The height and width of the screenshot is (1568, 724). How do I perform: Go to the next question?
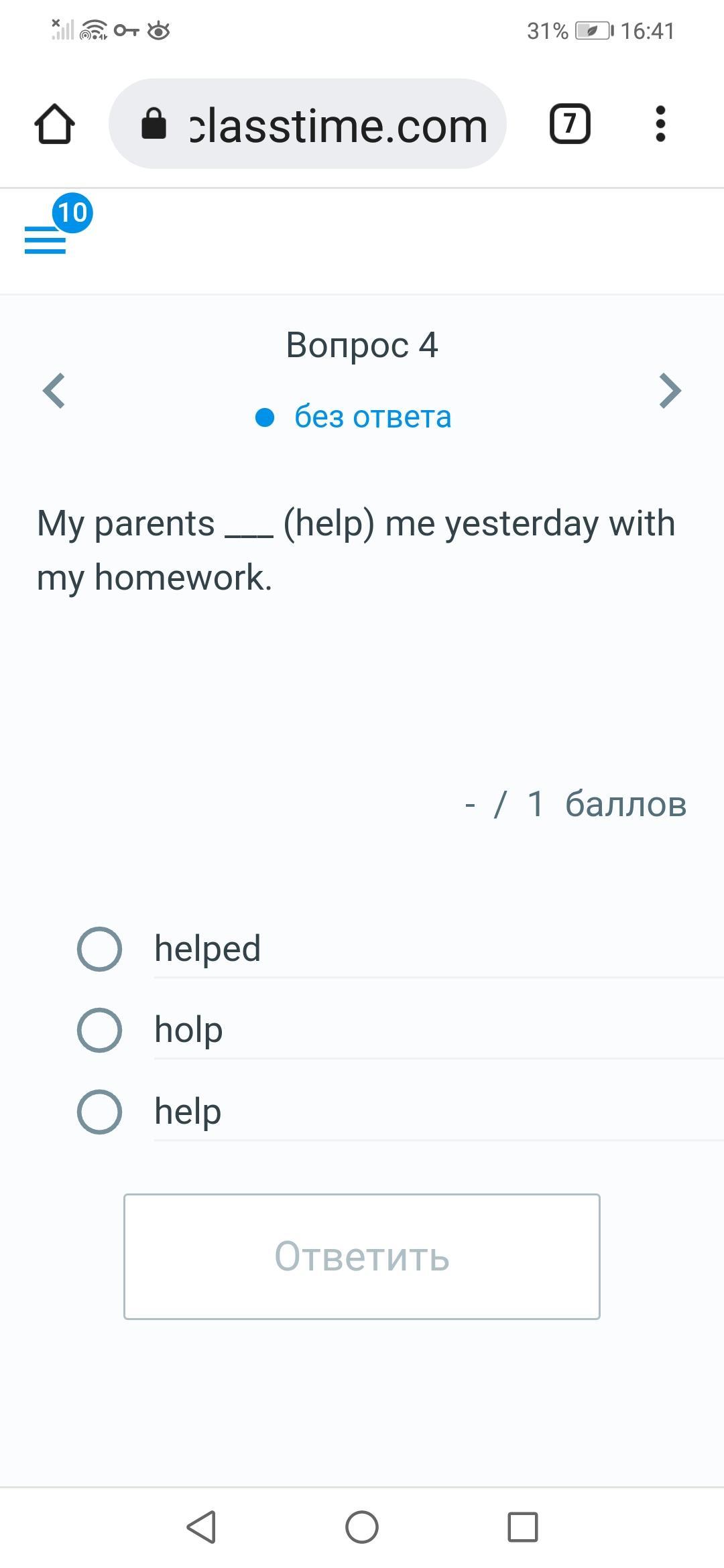coord(670,391)
